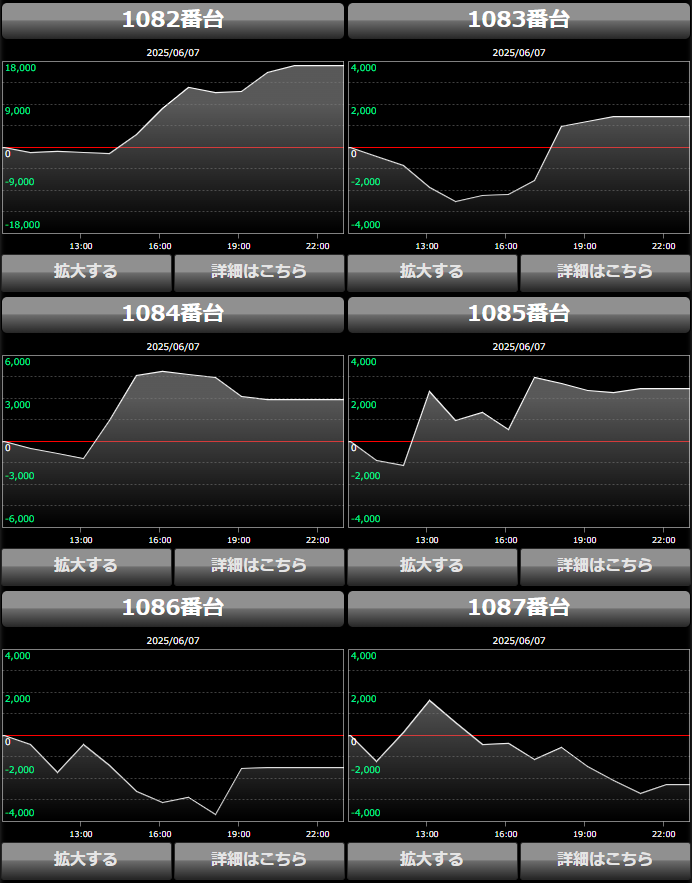Enlarge the graph for 1083番台
The height and width of the screenshot is (883, 692).
(432, 271)
